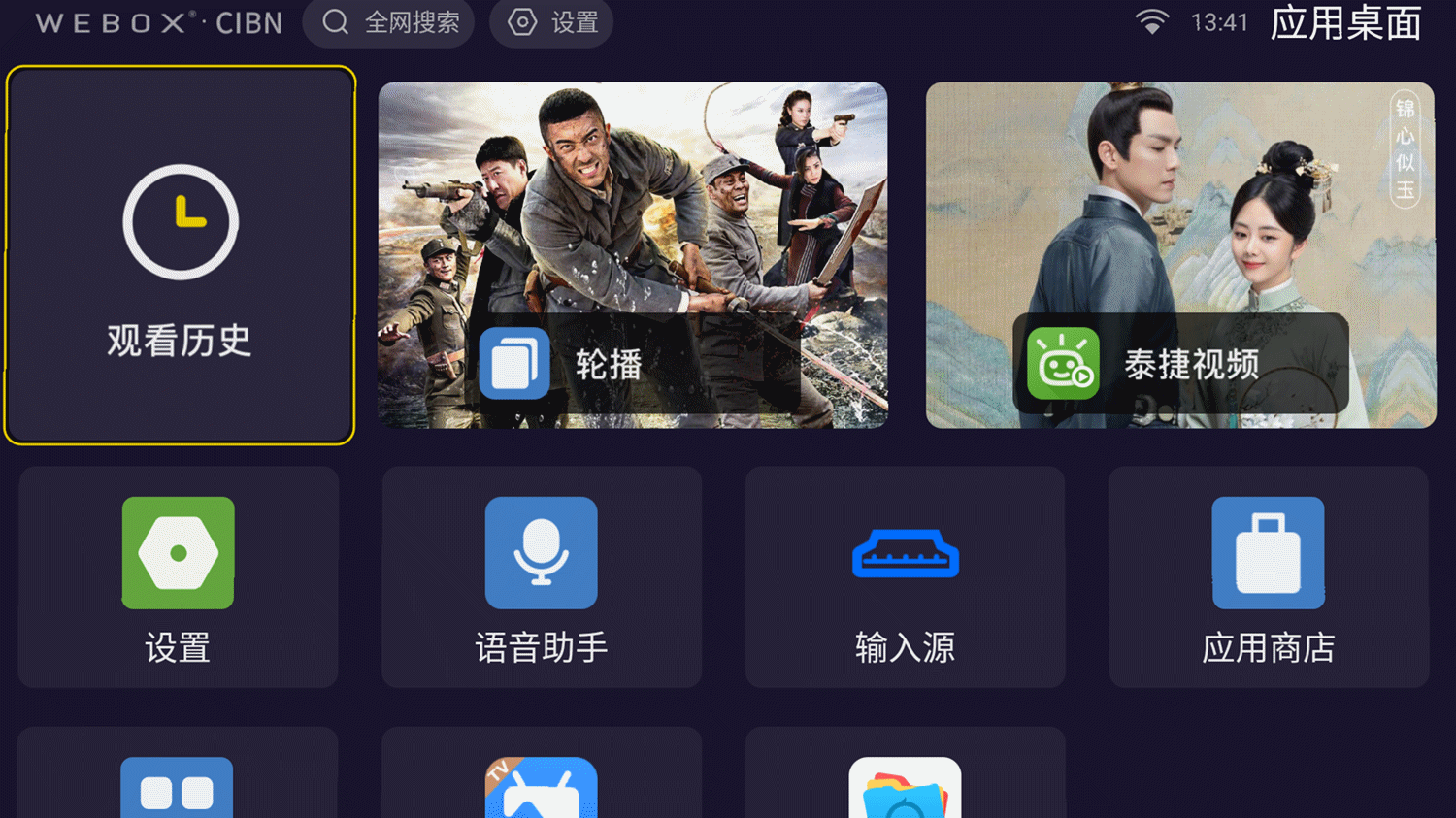This screenshot has width=1456, height=818.
Task: Open the green 设置 app tile
Action: 178,576
